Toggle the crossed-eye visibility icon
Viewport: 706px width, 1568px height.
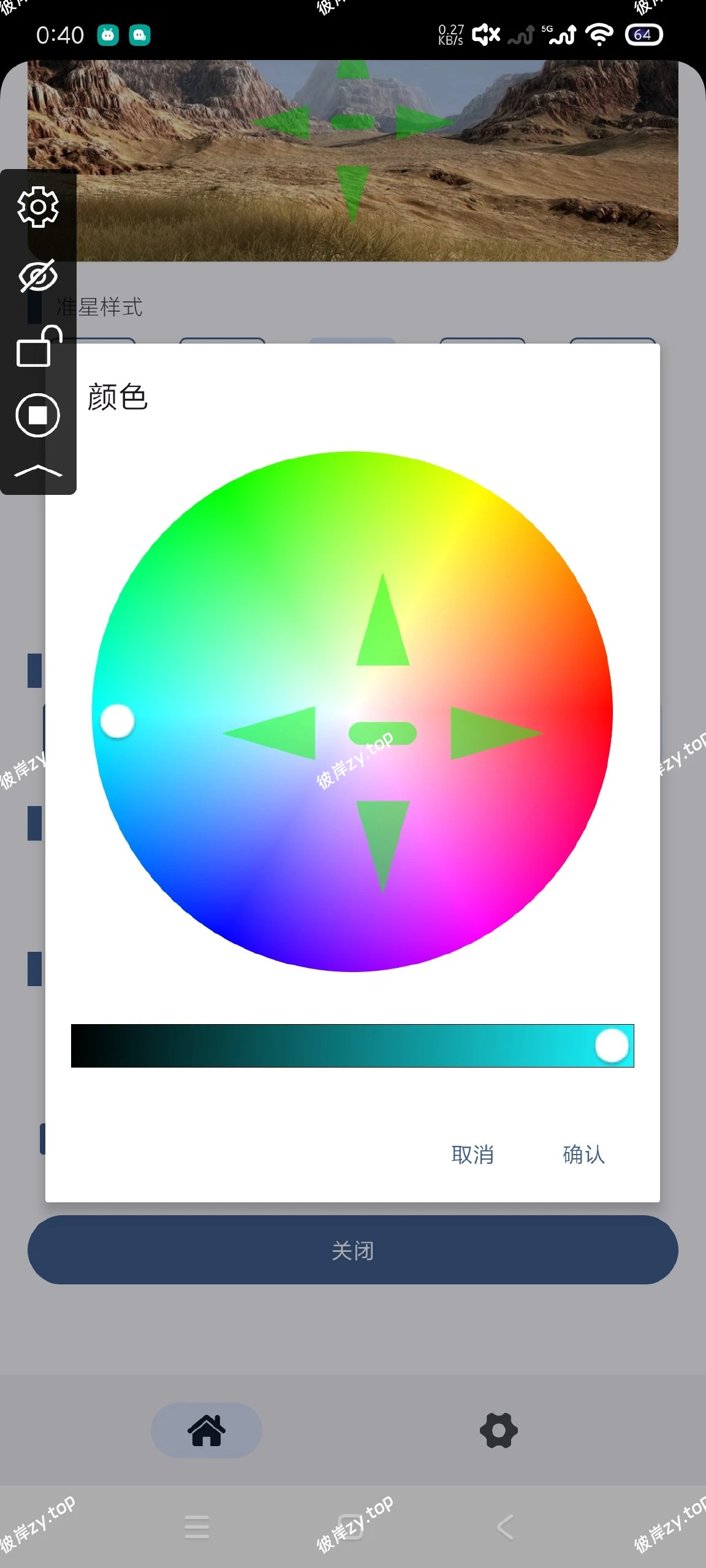pos(38,276)
